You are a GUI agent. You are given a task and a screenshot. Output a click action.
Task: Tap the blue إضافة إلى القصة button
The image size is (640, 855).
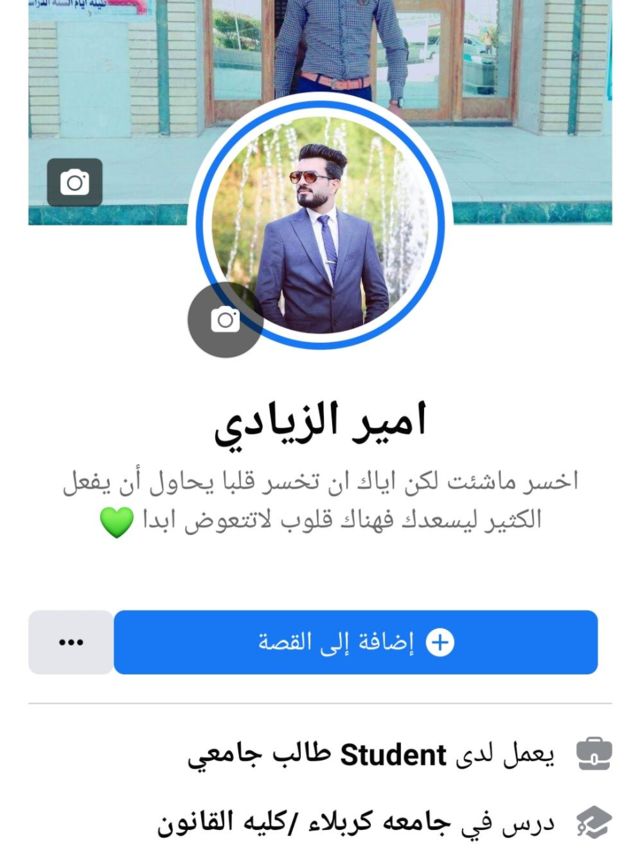pos(355,643)
